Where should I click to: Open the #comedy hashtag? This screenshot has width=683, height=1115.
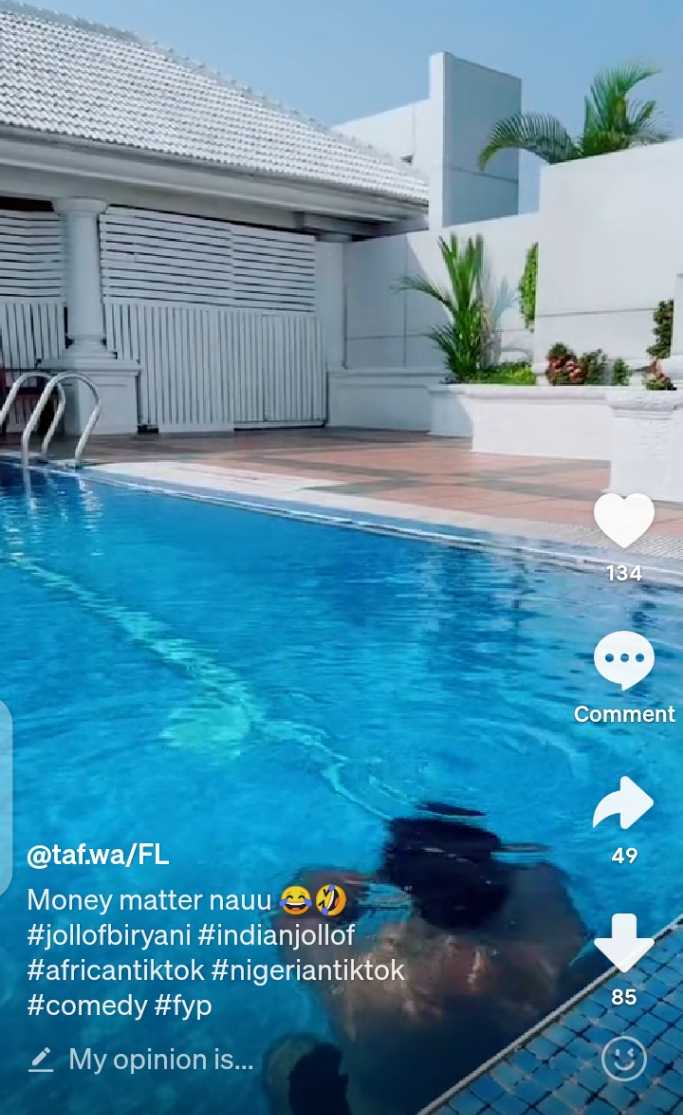[x=86, y=1005]
